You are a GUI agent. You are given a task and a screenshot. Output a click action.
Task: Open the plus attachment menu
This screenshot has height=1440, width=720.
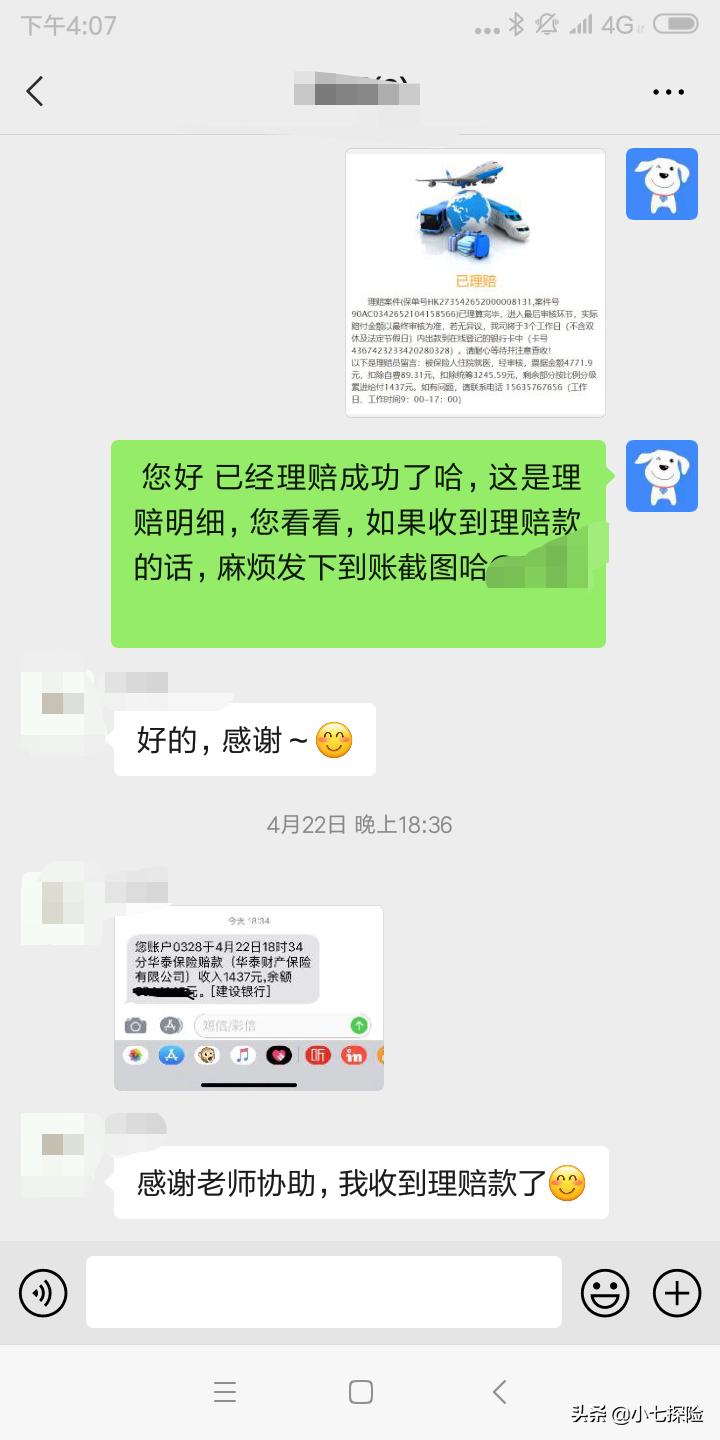tap(676, 1291)
